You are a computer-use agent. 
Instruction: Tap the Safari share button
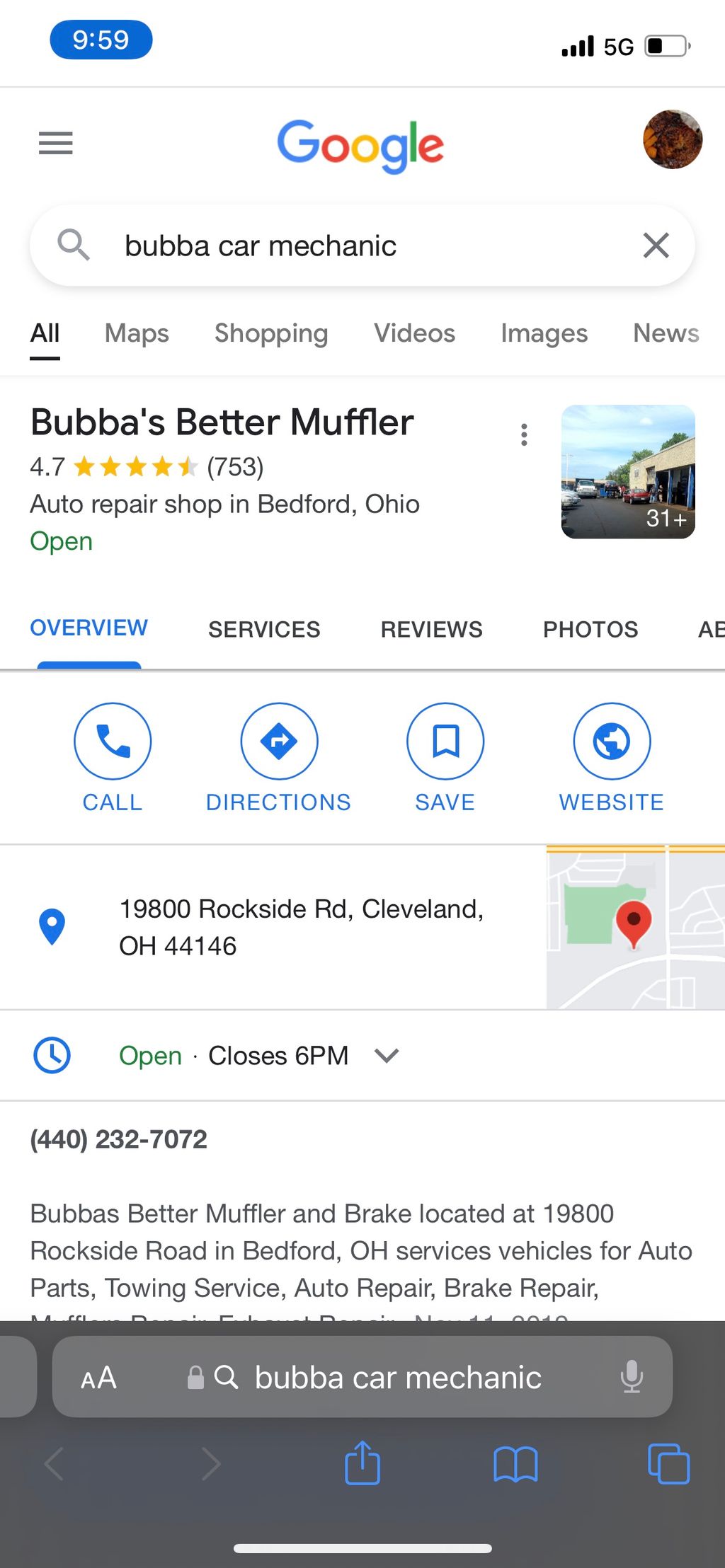362,1463
